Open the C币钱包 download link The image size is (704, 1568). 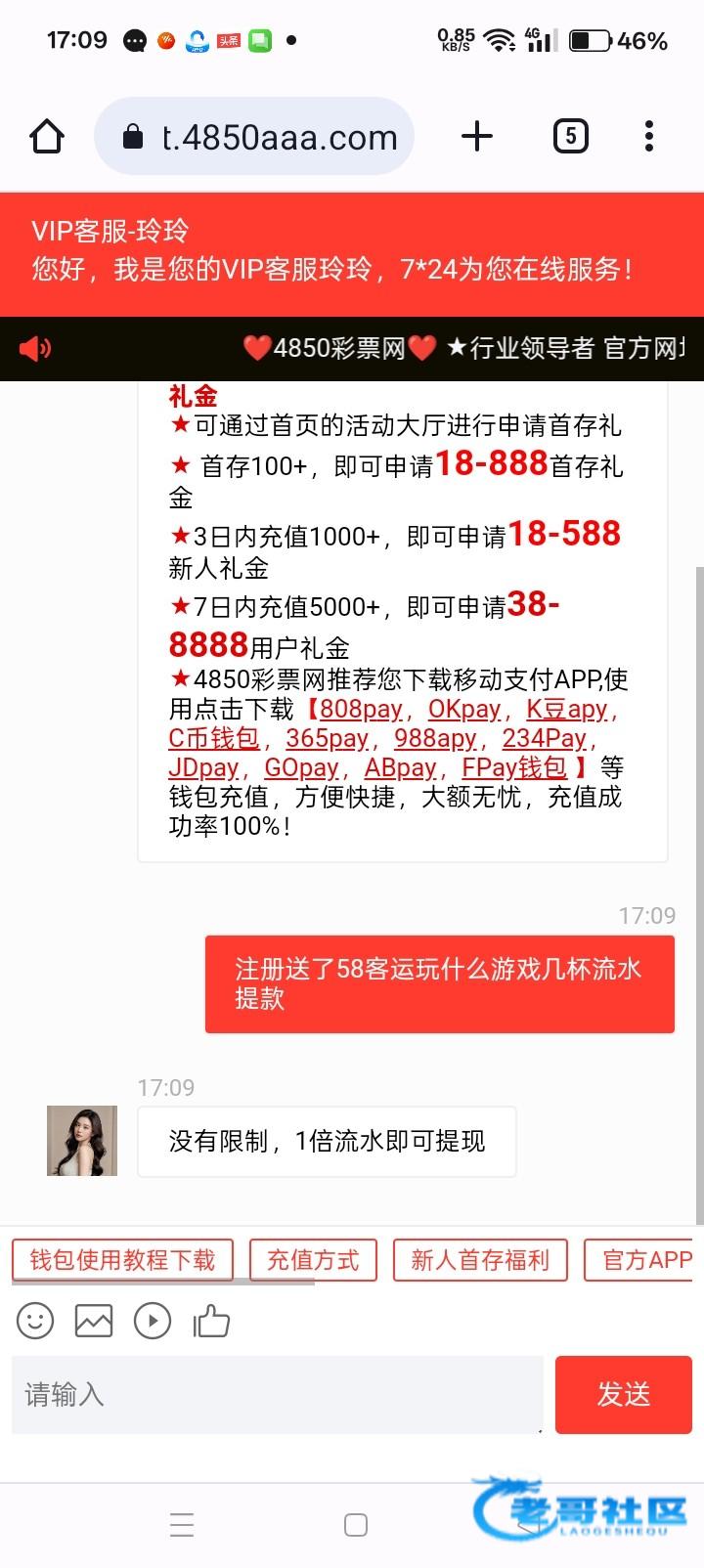pyautogui.click(x=214, y=738)
